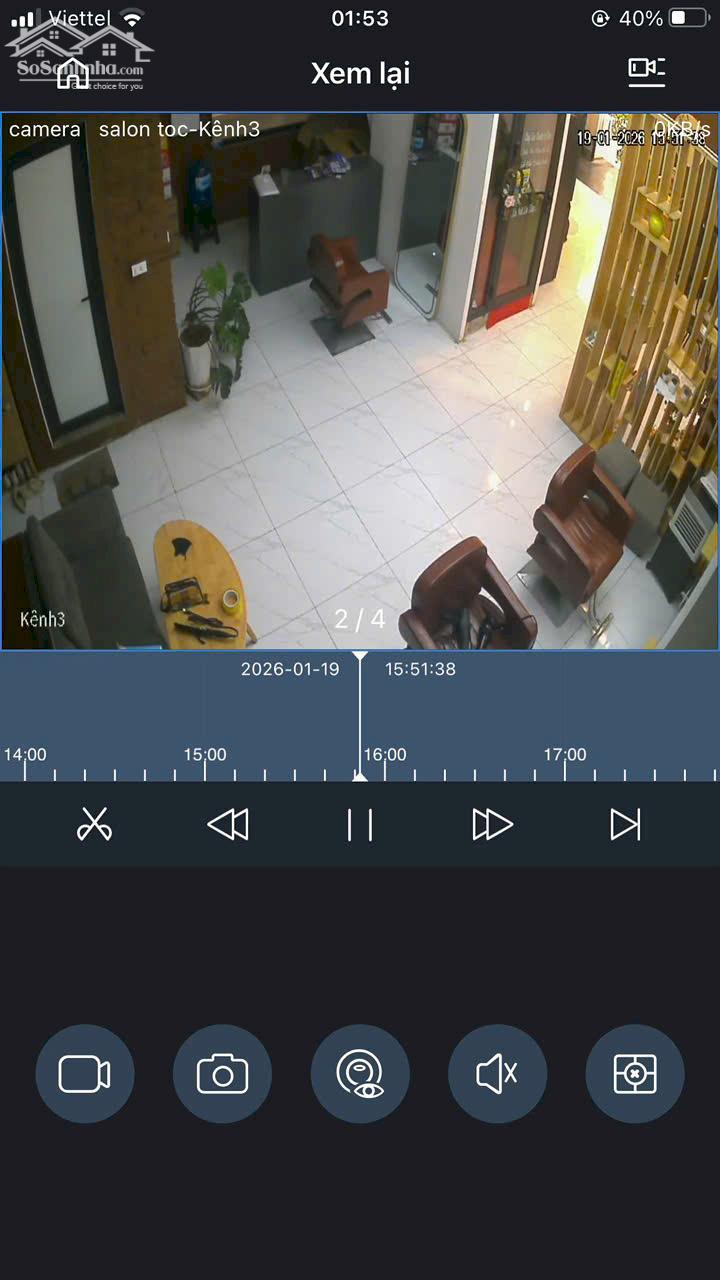Open the camera channel selector

[x=646, y=72]
